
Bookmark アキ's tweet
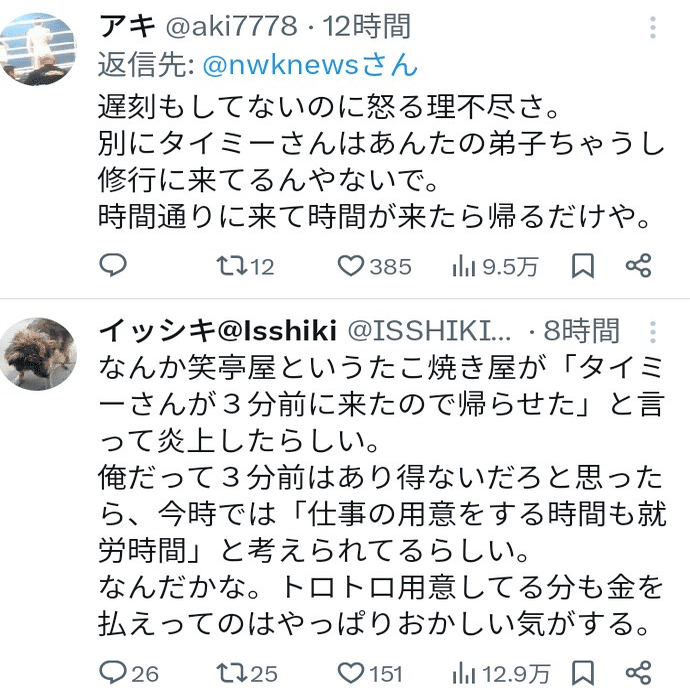pyautogui.click(x=583, y=266)
